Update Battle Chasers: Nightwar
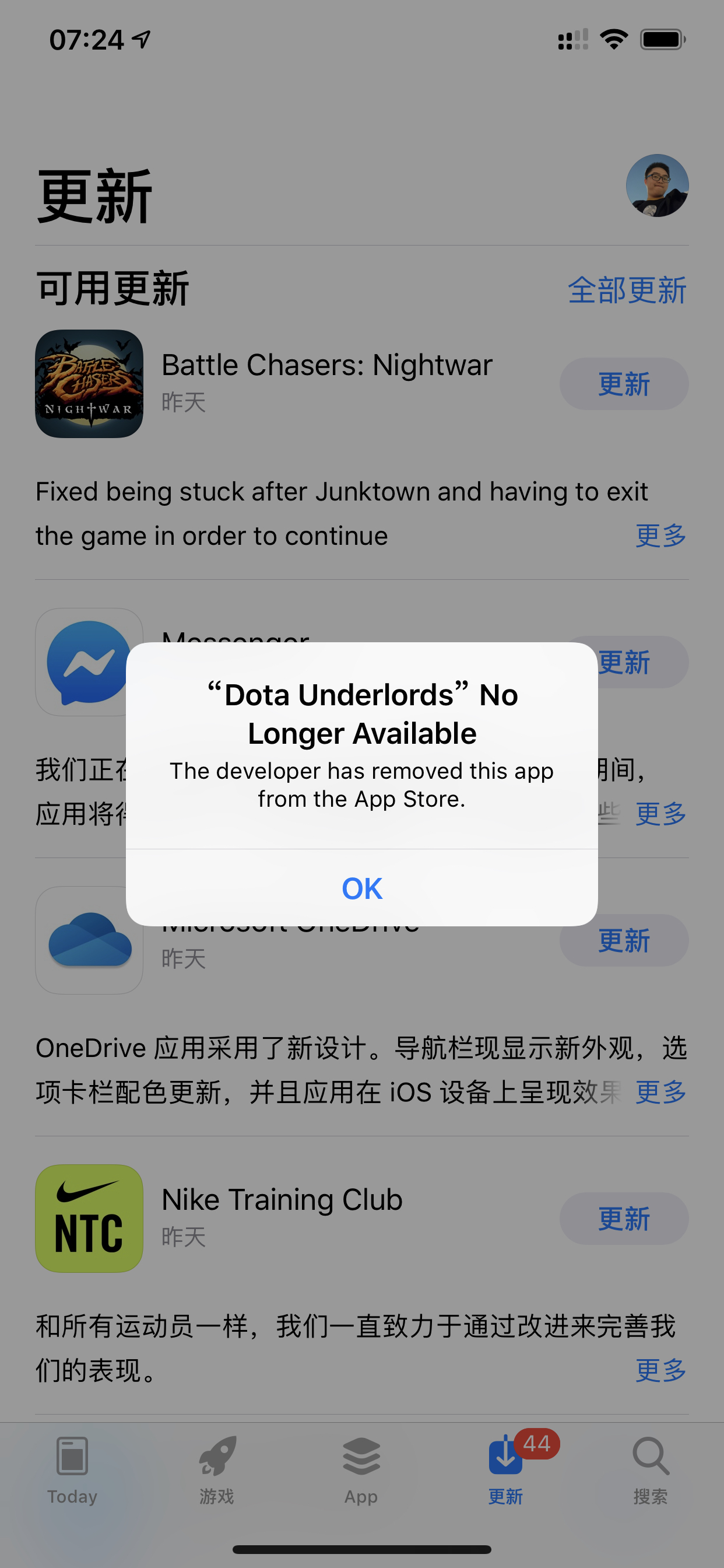 point(624,383)
